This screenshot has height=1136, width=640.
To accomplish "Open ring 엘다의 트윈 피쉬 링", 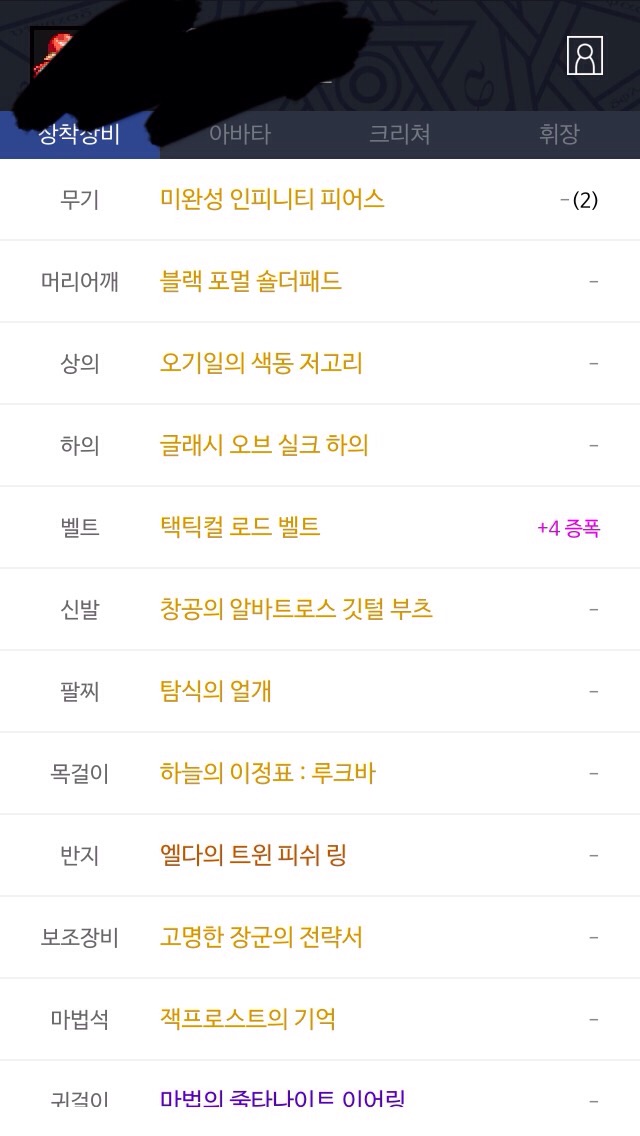I will pos(253,855).
